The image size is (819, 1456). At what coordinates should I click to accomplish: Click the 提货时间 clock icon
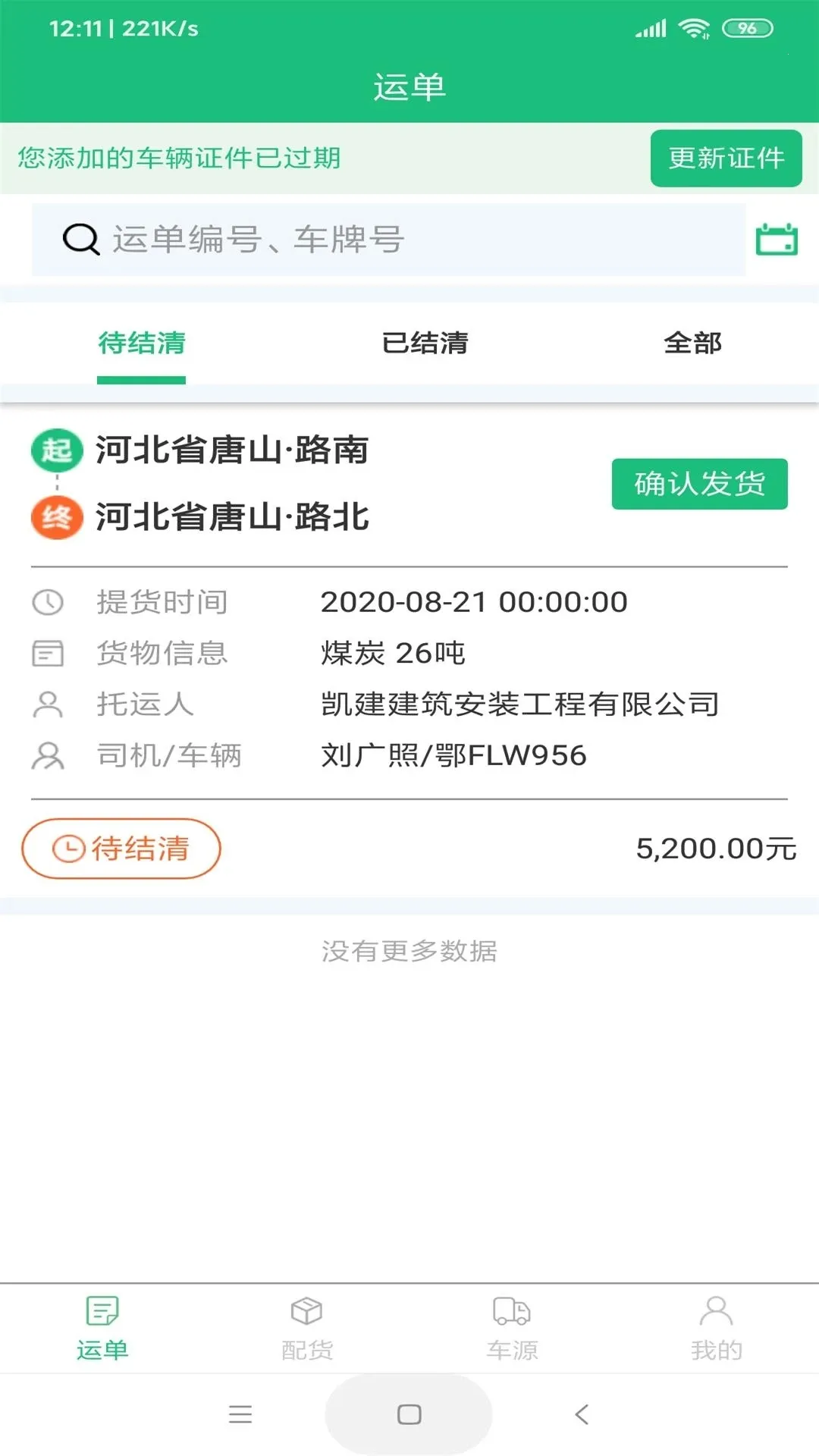point(48,602)
